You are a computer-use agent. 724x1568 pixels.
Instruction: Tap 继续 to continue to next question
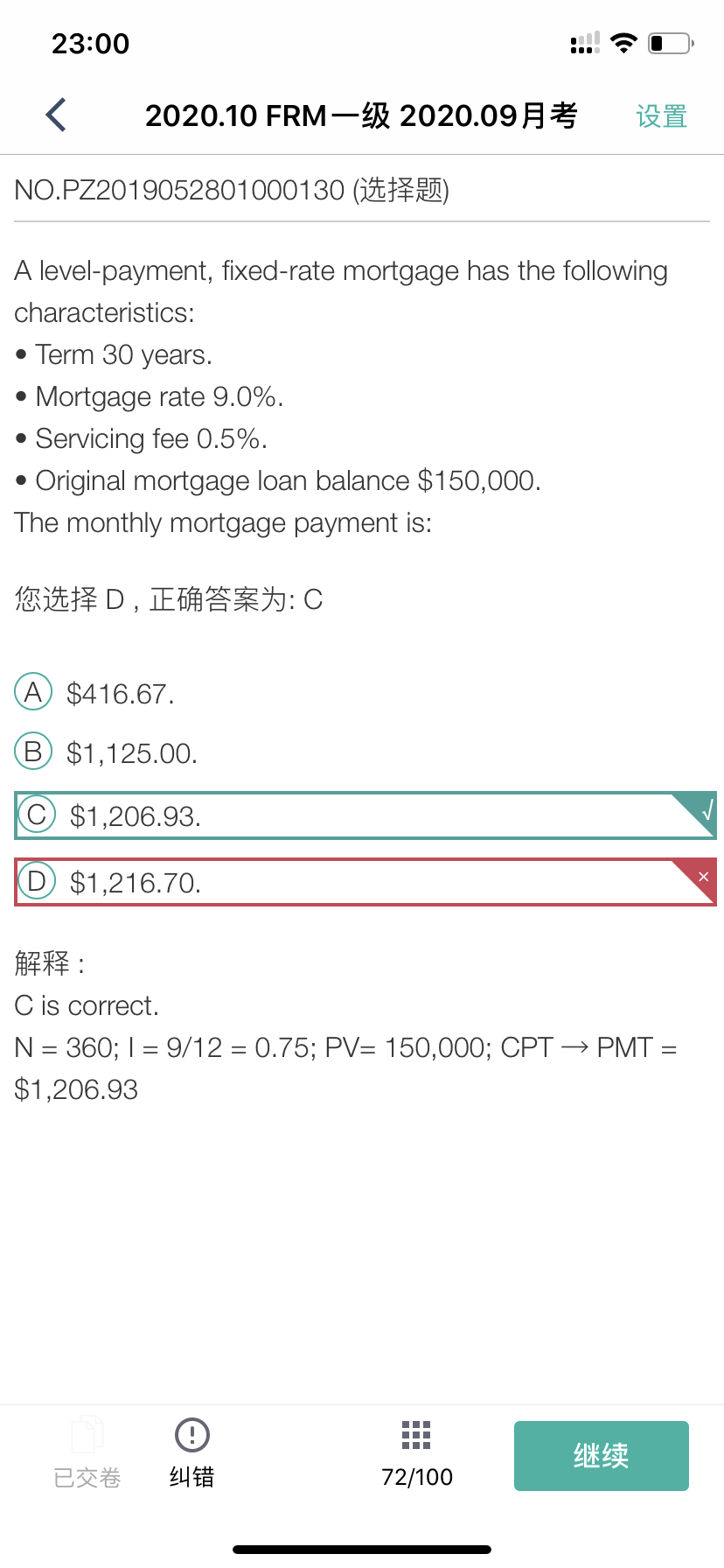[602, 1456]
